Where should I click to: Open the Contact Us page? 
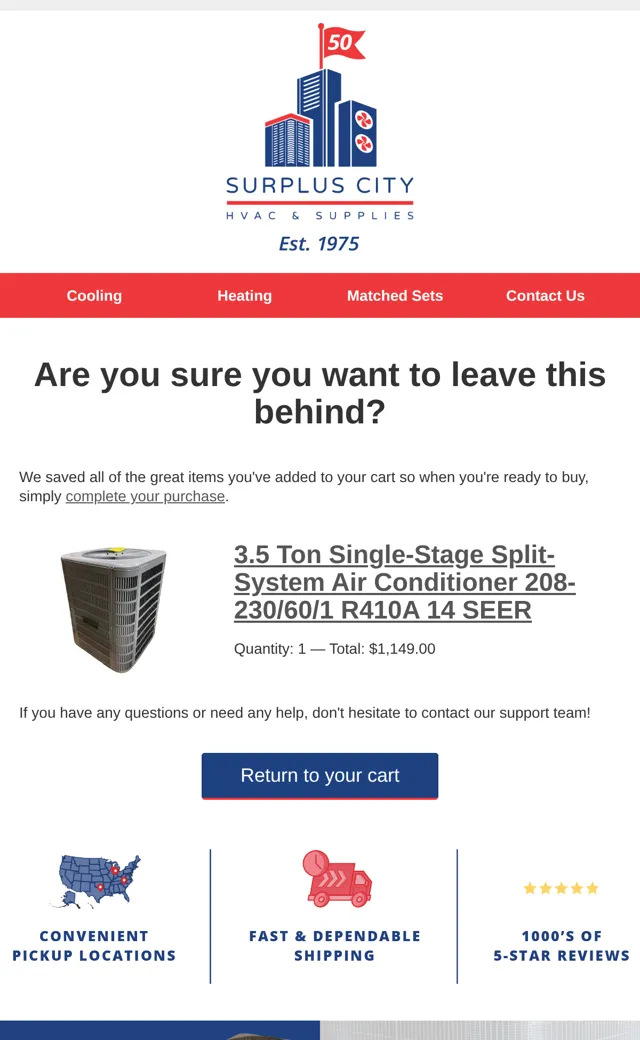(x=545, y=296)
